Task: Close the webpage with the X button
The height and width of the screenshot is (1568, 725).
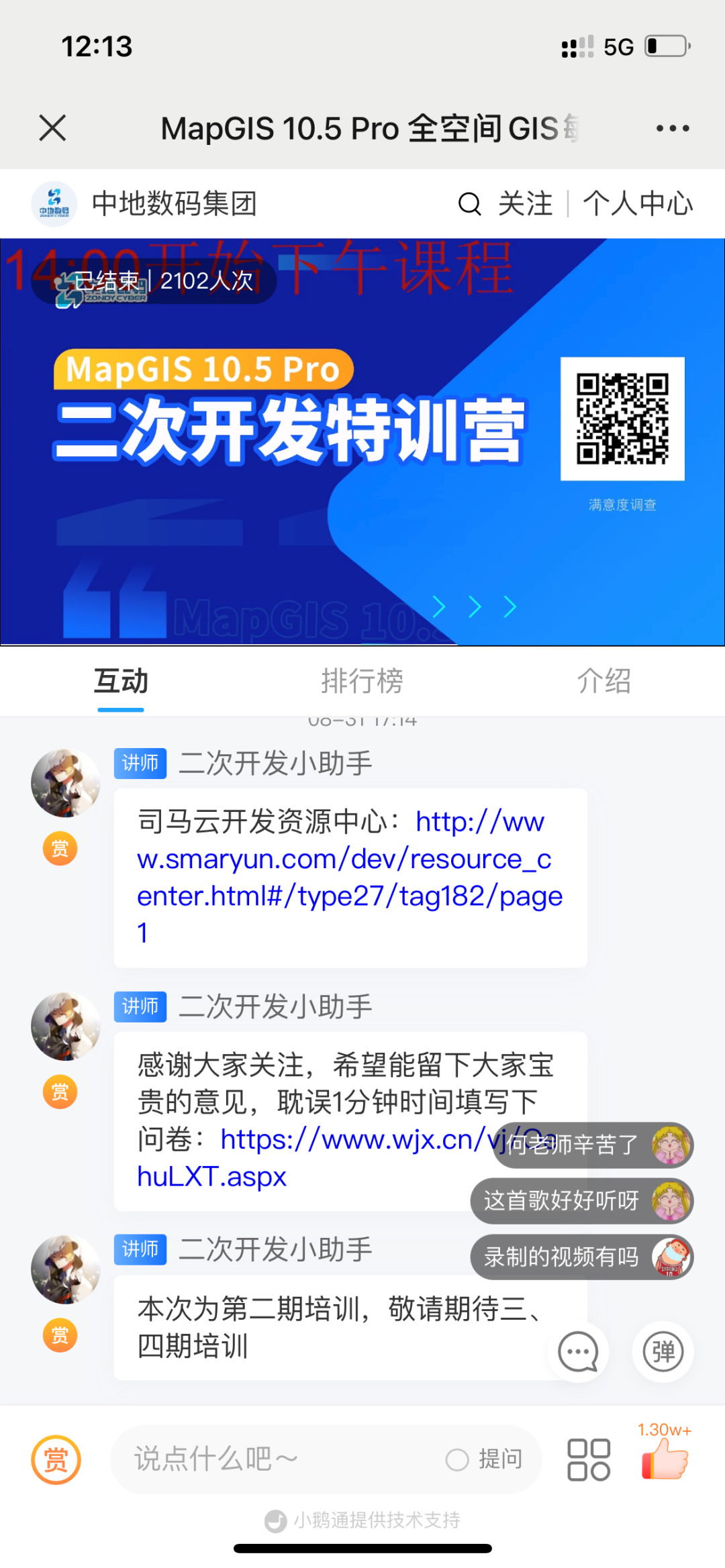Action: point(52,127)
